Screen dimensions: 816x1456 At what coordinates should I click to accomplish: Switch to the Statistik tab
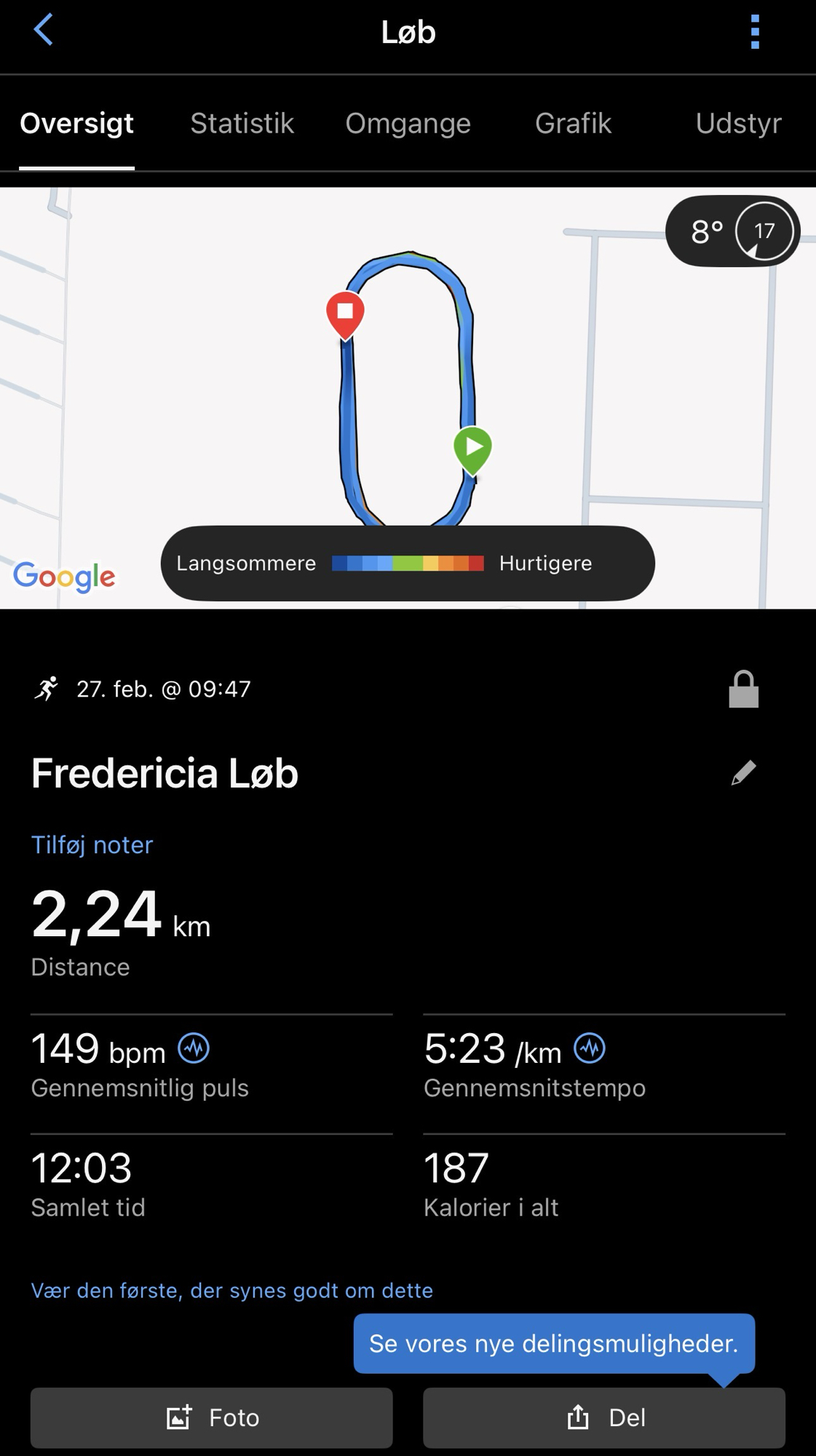pos(242,124)
